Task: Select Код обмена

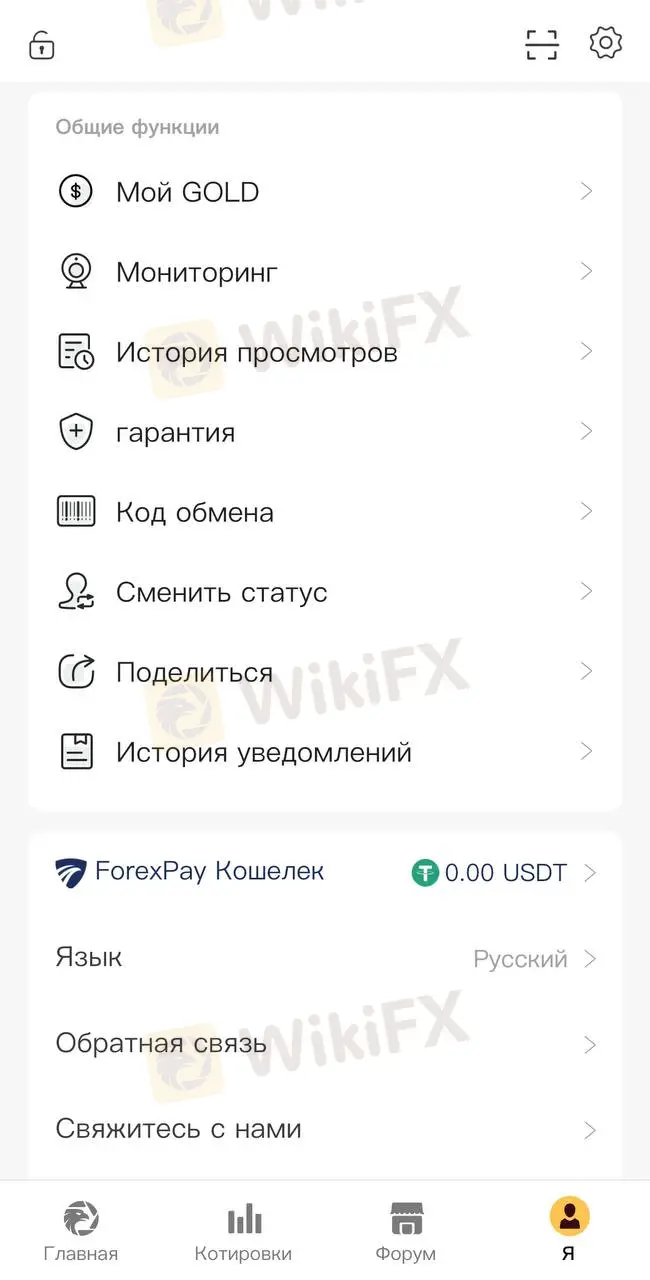Action: point(324,512)
